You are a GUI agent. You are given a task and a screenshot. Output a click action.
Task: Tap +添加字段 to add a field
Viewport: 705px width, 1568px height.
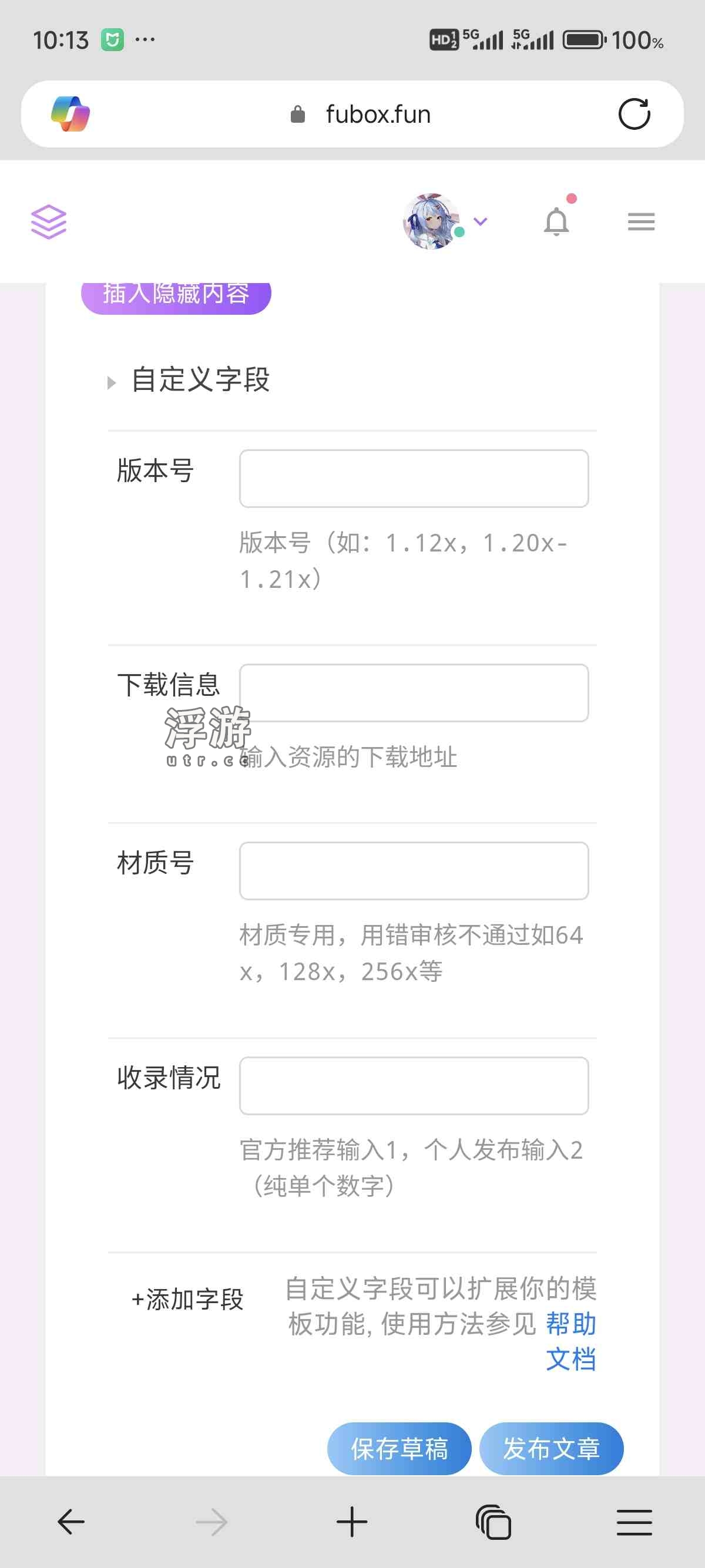[187, 1300]
